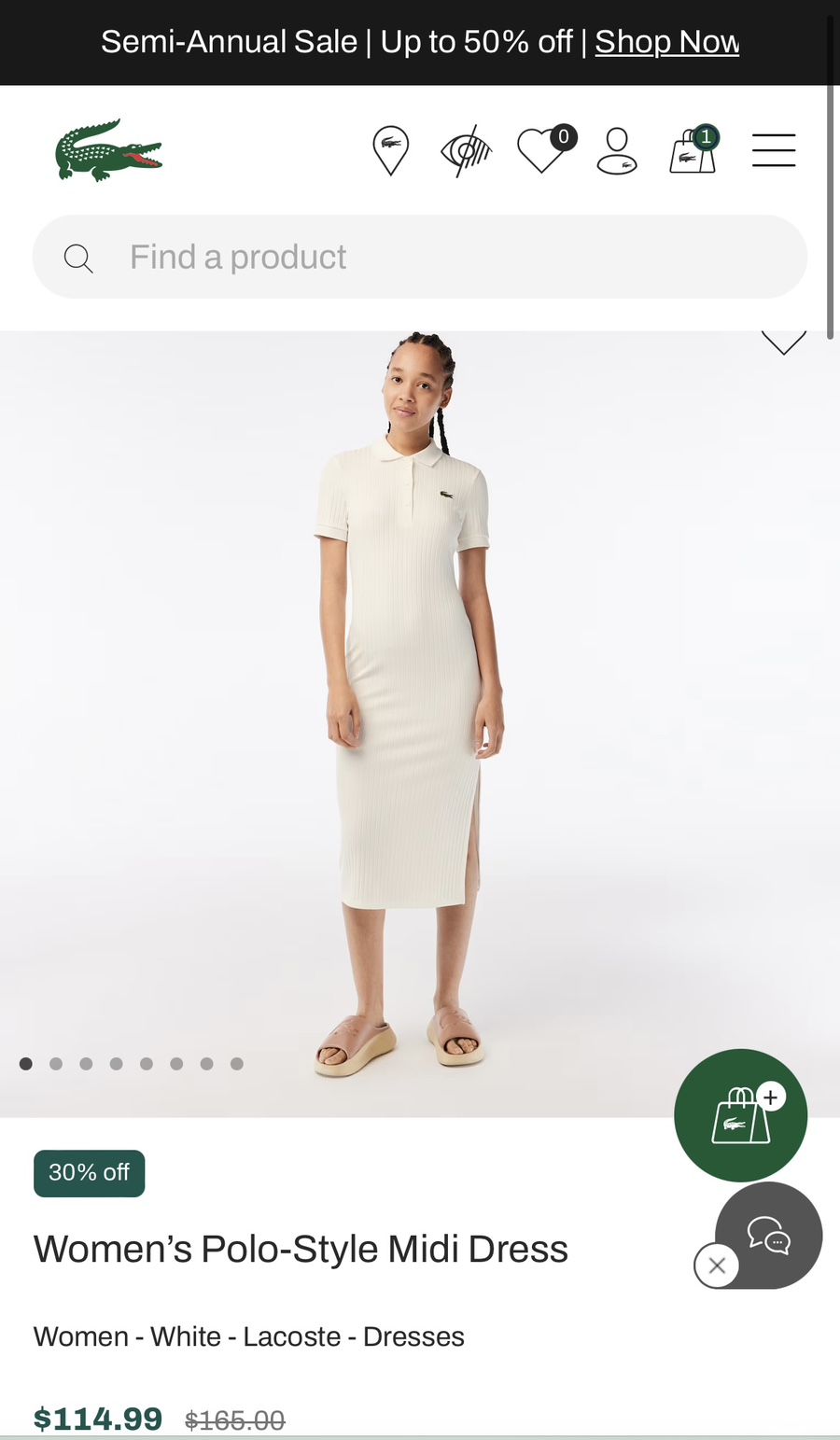Tap the Shop Now sale link
840x1440 pixels.
coord(666,42)
